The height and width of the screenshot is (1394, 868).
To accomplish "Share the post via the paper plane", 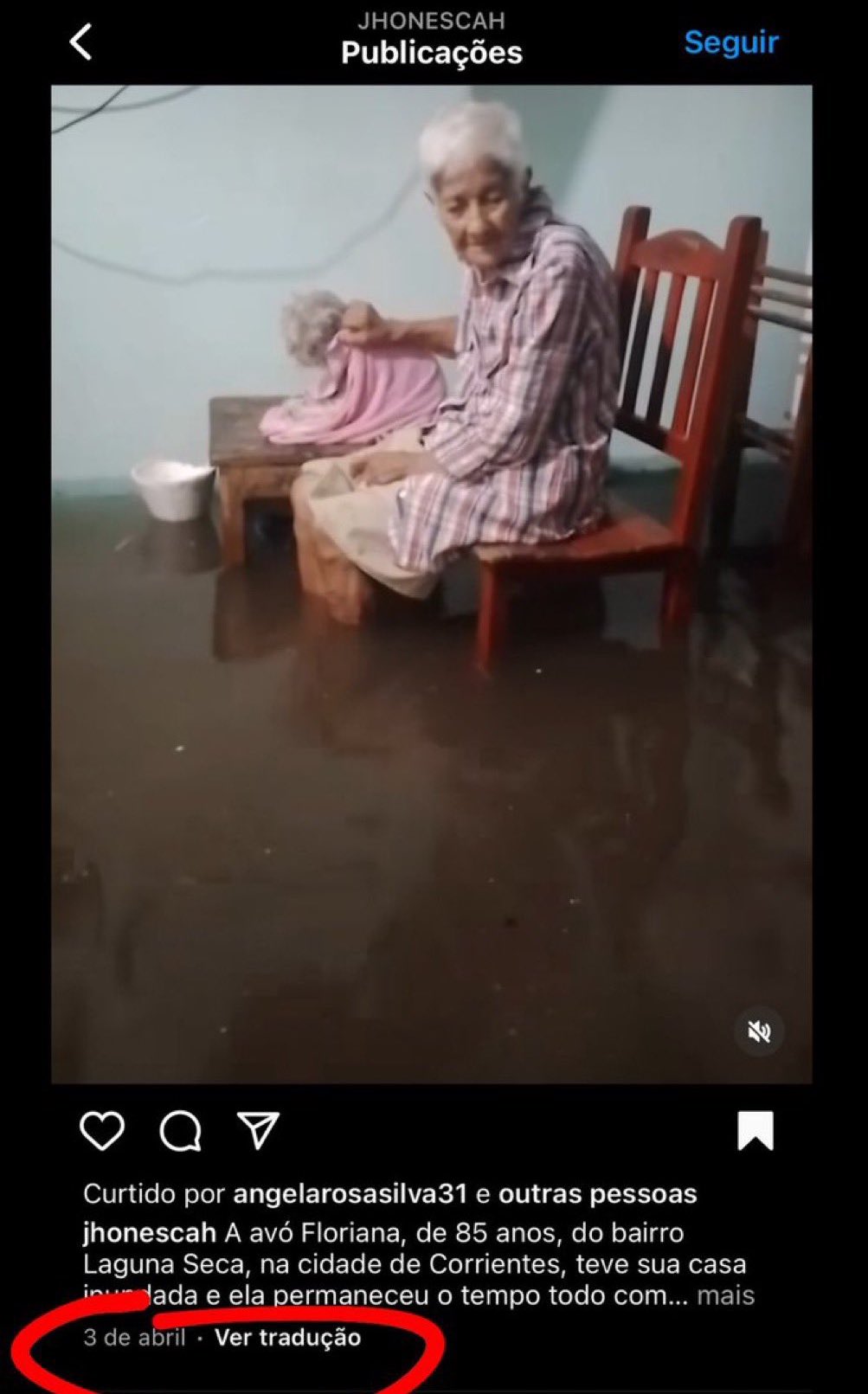I will coord(258,1131).
